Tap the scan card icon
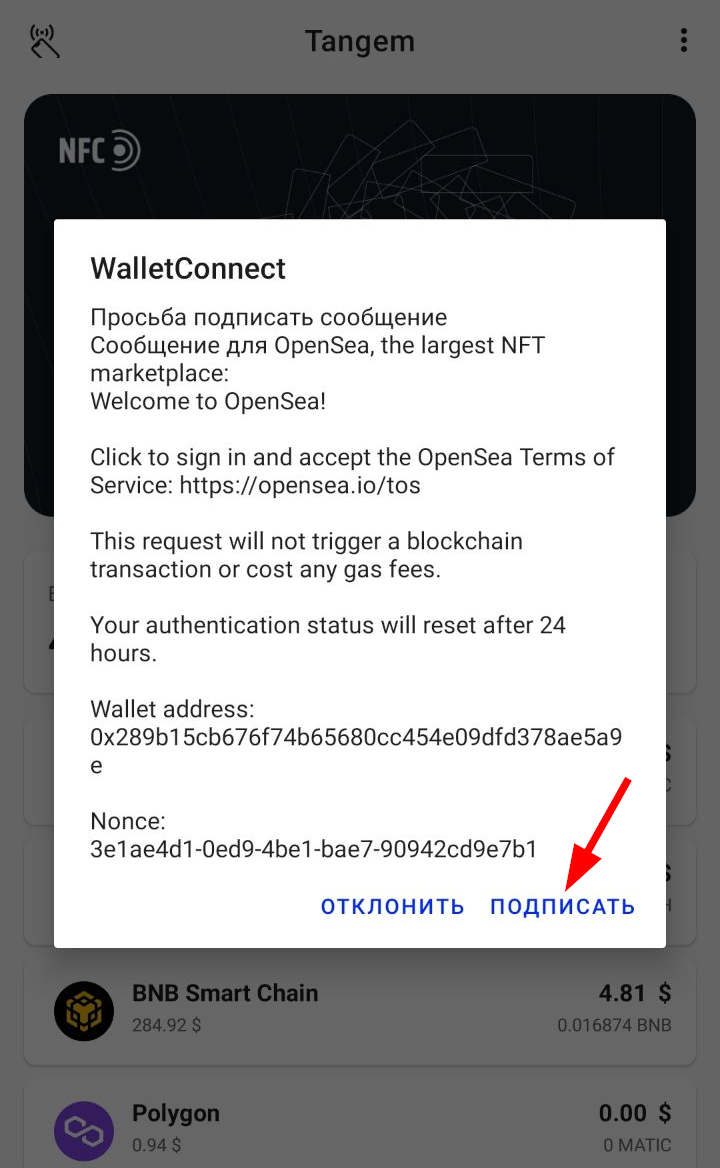The image size is (720, 1168). click(45, 41)
